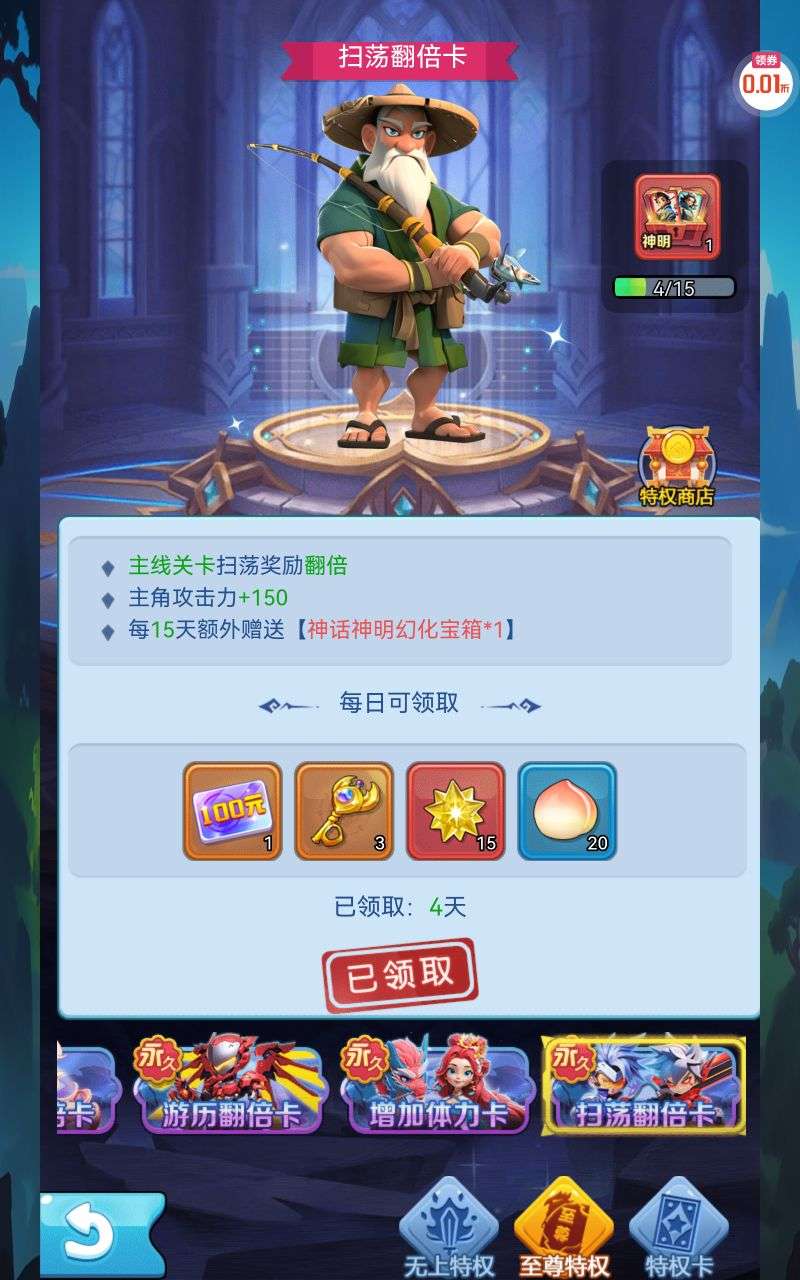Screen dimensions: 800x1280
Task: Select the 游历翻倍卡 card
Action: 229,1087
